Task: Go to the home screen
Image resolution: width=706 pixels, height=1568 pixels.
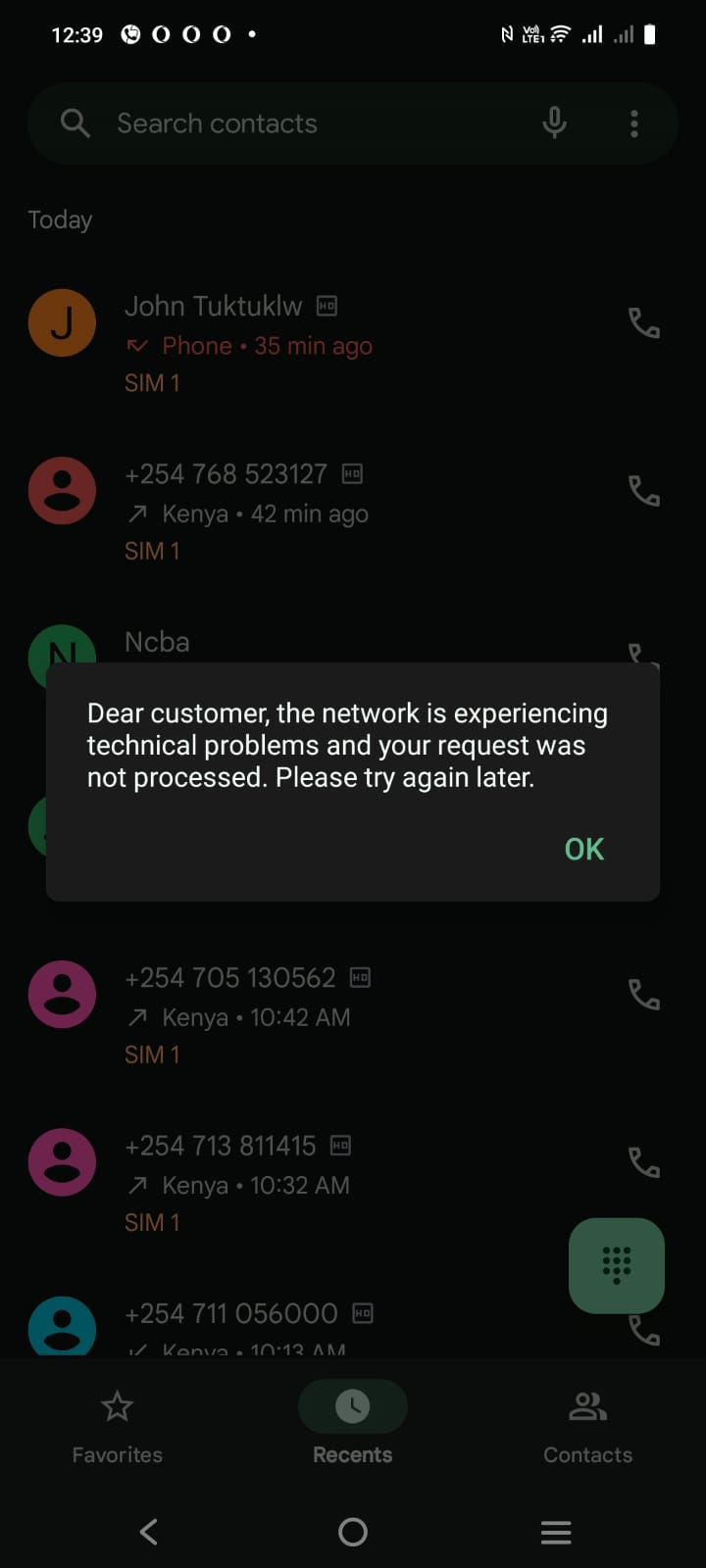Action: pyautogui.click(x=353, y=1532)
